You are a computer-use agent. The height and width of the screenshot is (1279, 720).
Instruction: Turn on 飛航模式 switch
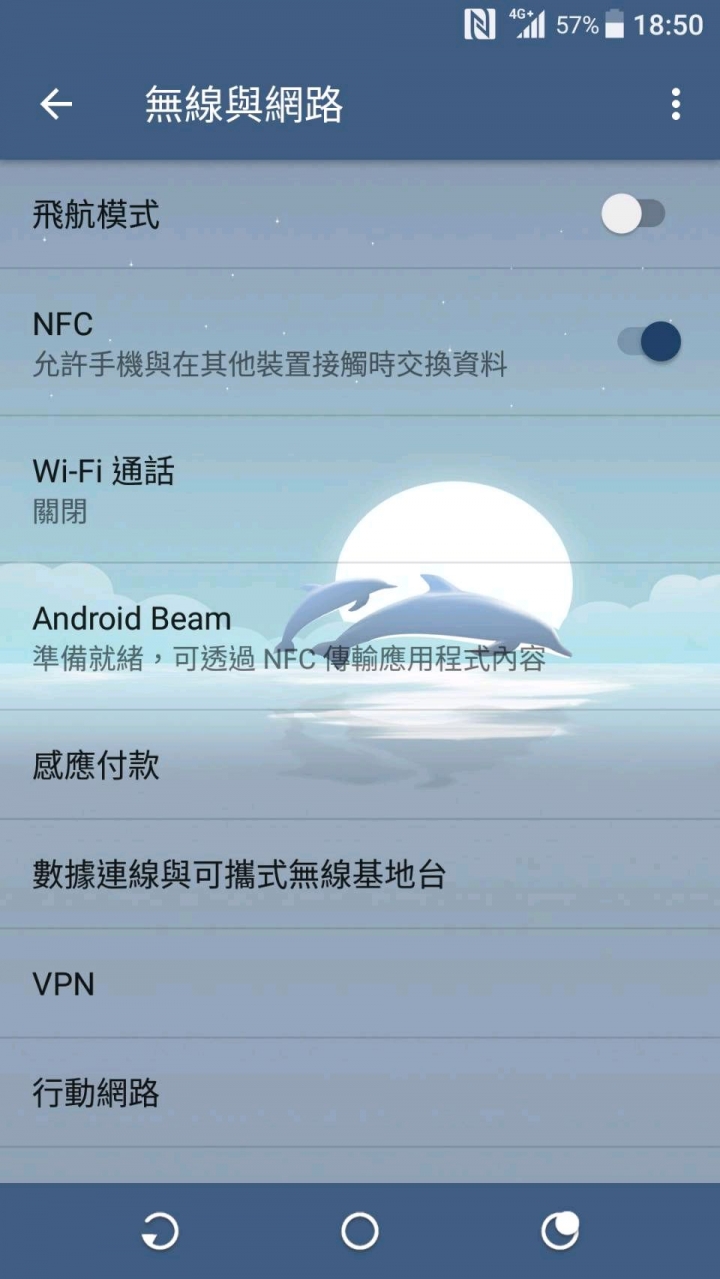point(633,214)
